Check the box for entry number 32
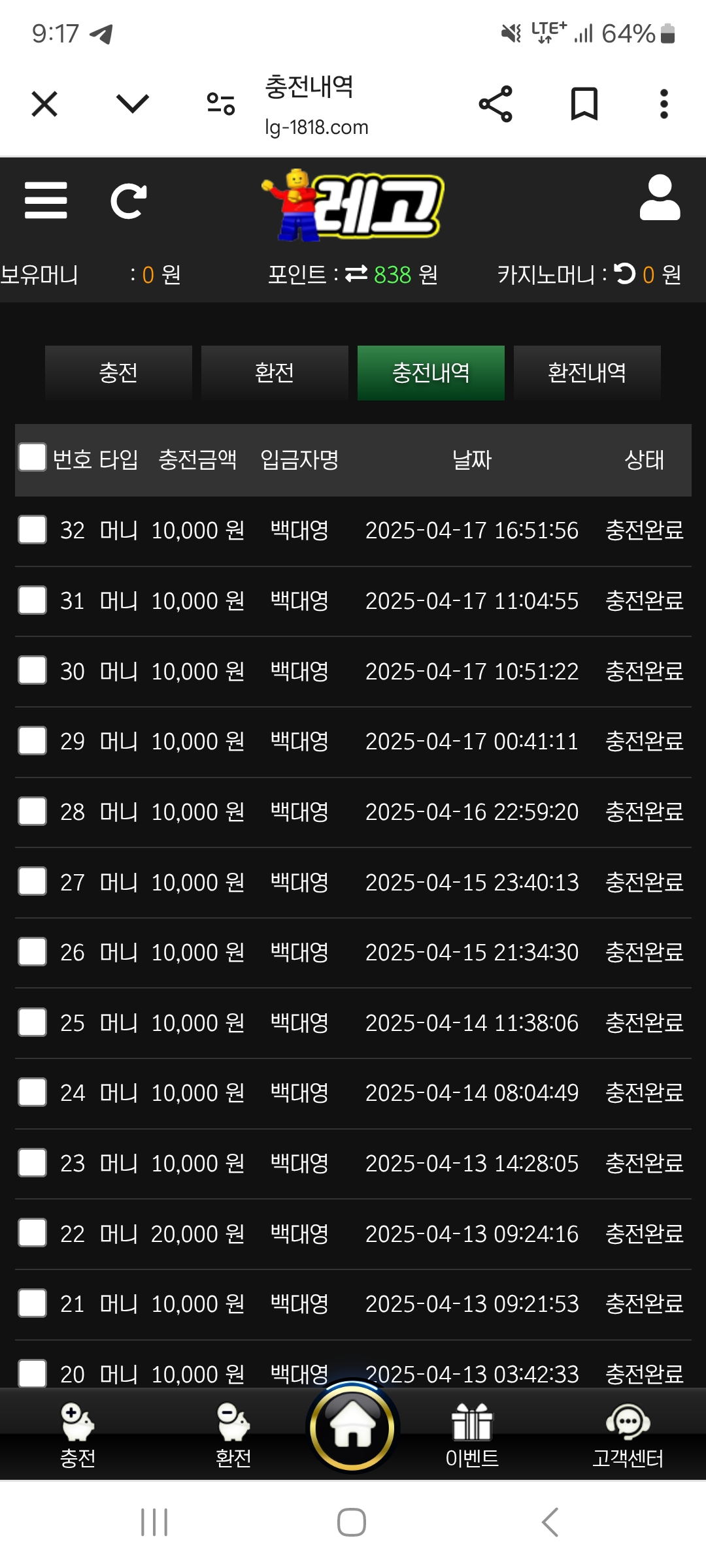This screenshot has width=706, height=1568. point(32,530)
